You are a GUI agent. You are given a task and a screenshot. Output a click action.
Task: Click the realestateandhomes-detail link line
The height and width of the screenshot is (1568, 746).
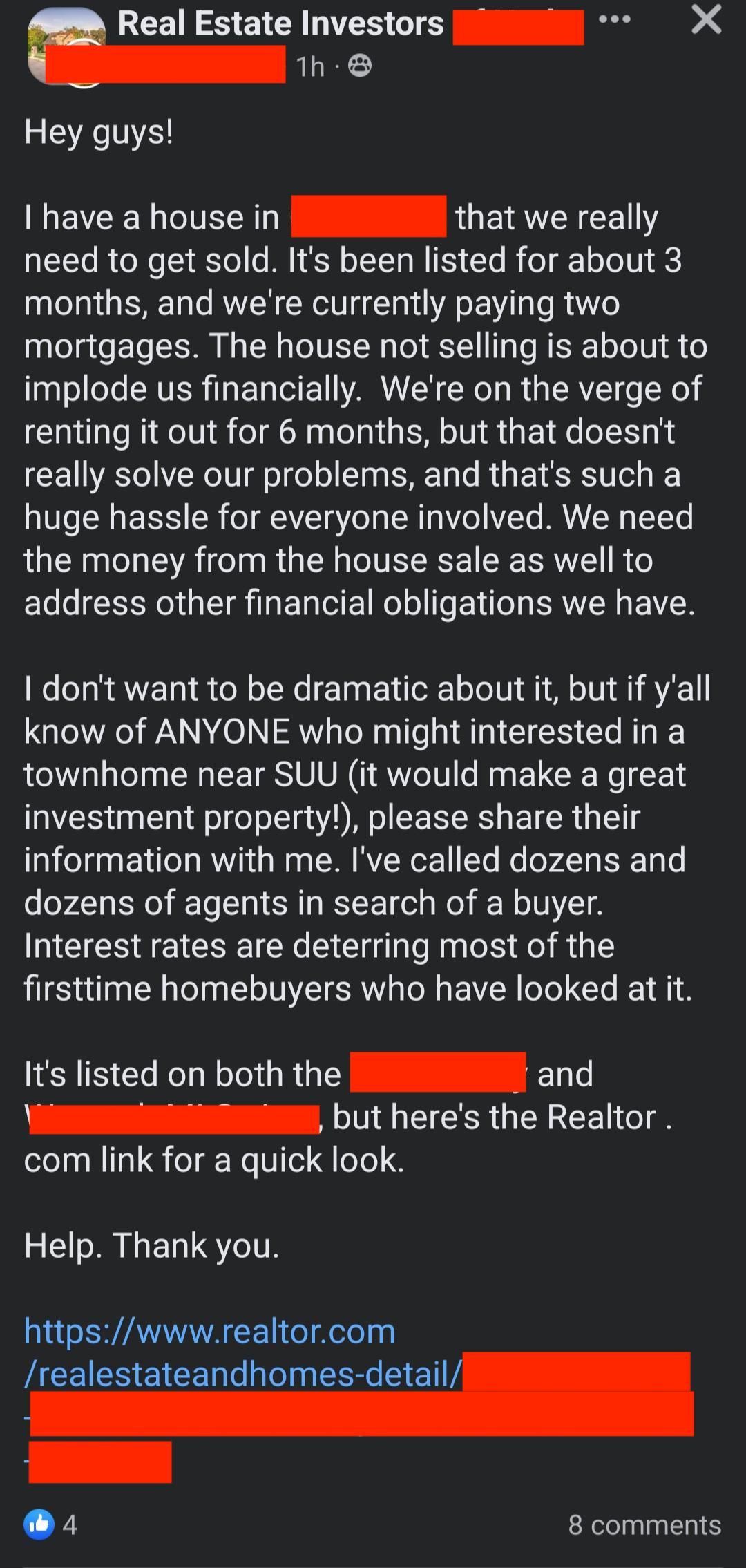coord(242,1377)
